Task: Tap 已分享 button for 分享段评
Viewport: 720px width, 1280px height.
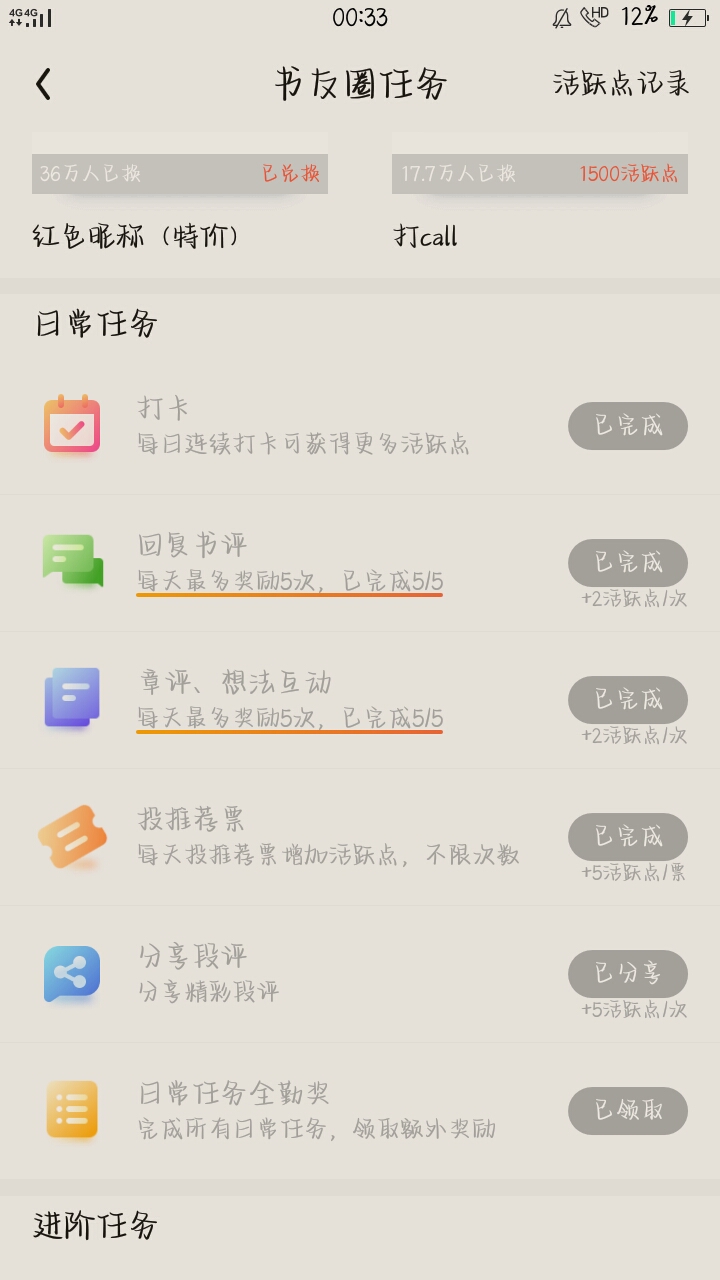Action: click(628, 974)
